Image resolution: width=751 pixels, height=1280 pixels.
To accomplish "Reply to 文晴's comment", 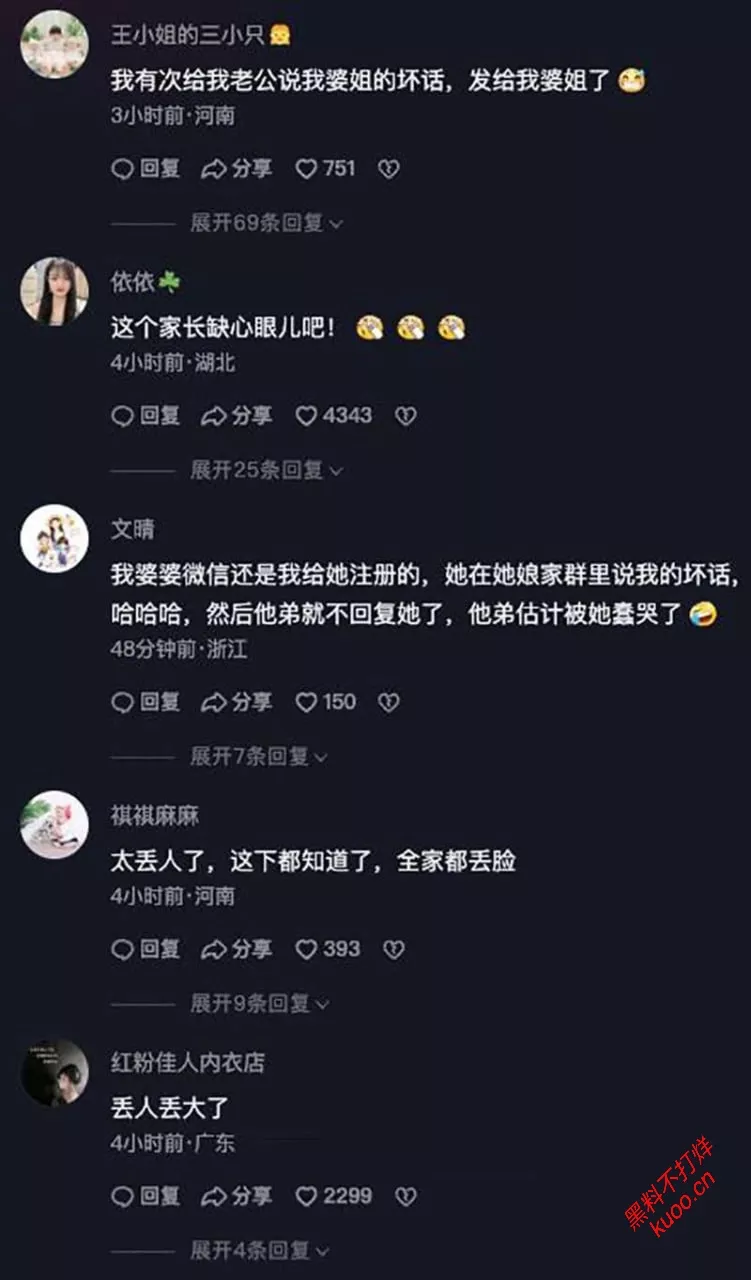I will point(145,703).
